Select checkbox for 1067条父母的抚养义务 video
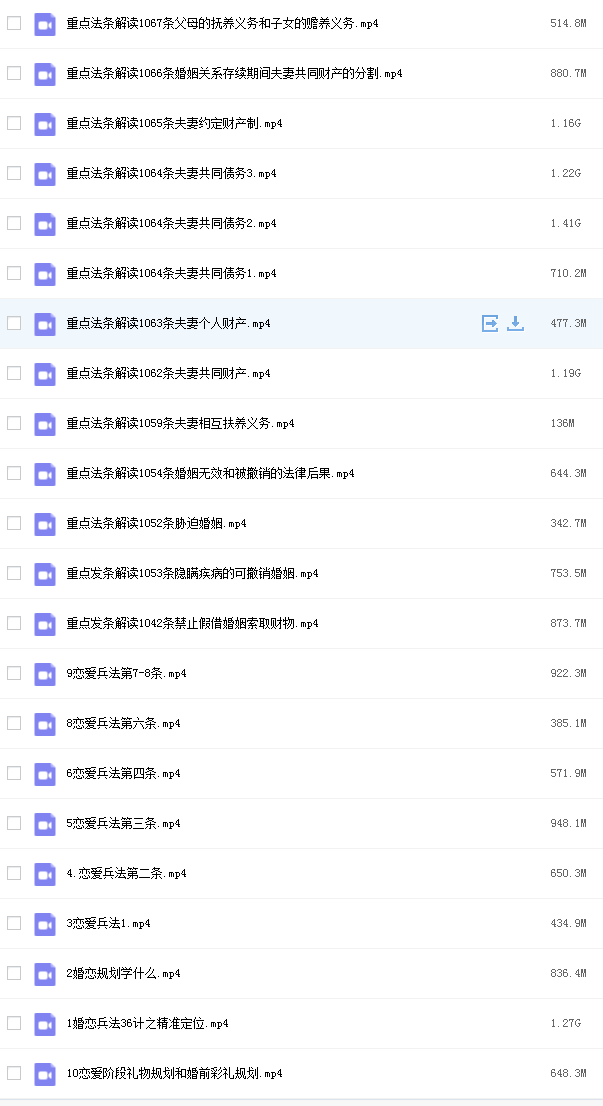 click(x=14, y=23)
